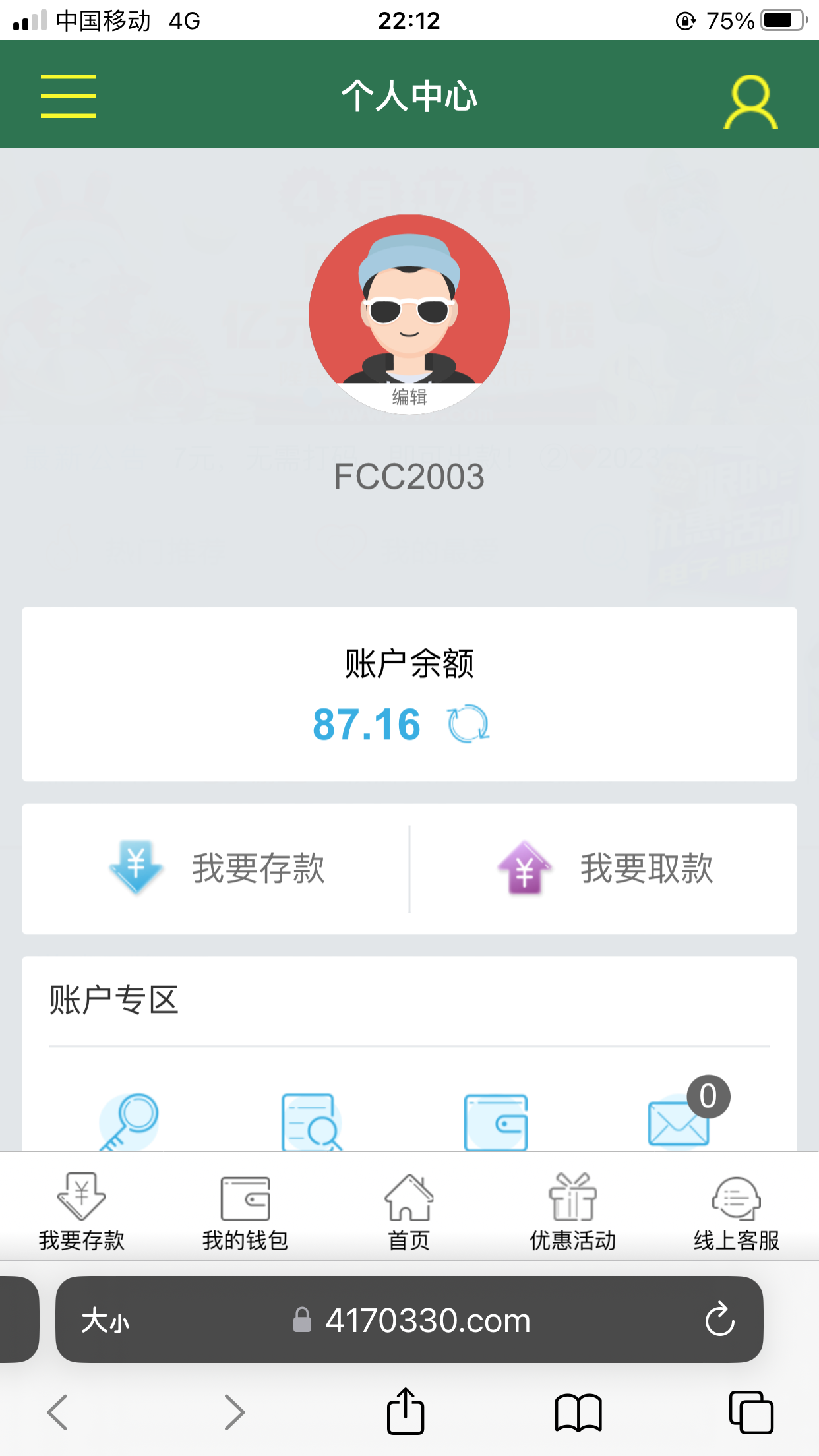This screenshot has height=1456, width=819.
Task: Edit the profile avatar
Action: [409, 396]
